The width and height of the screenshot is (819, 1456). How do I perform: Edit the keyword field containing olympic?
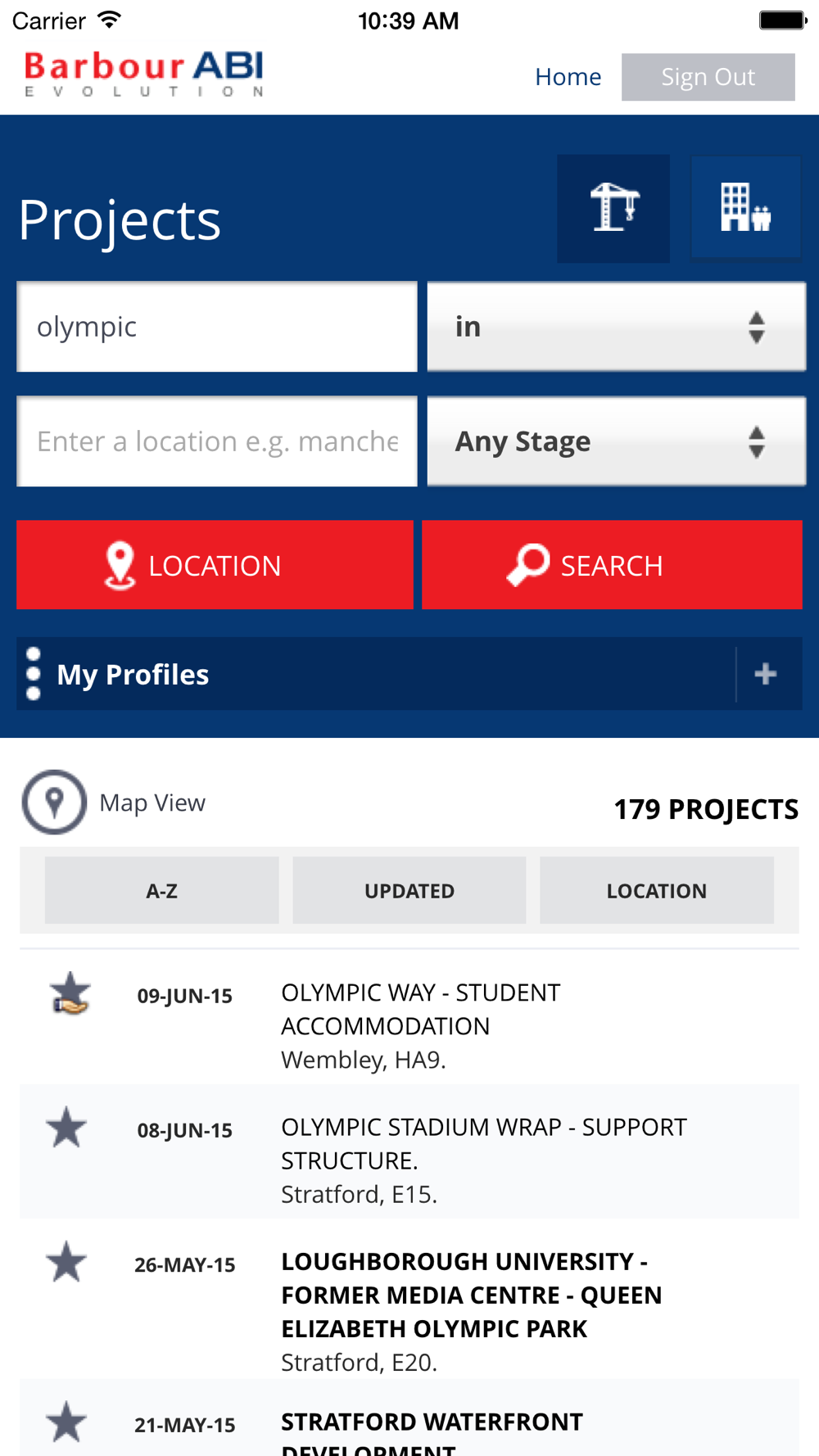[217, 327]
